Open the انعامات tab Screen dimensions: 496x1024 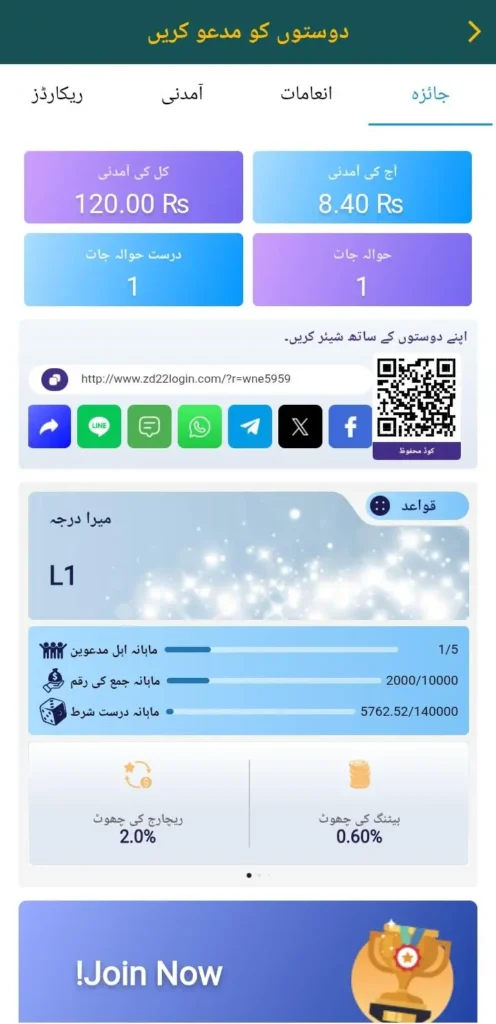click(307, 94)
